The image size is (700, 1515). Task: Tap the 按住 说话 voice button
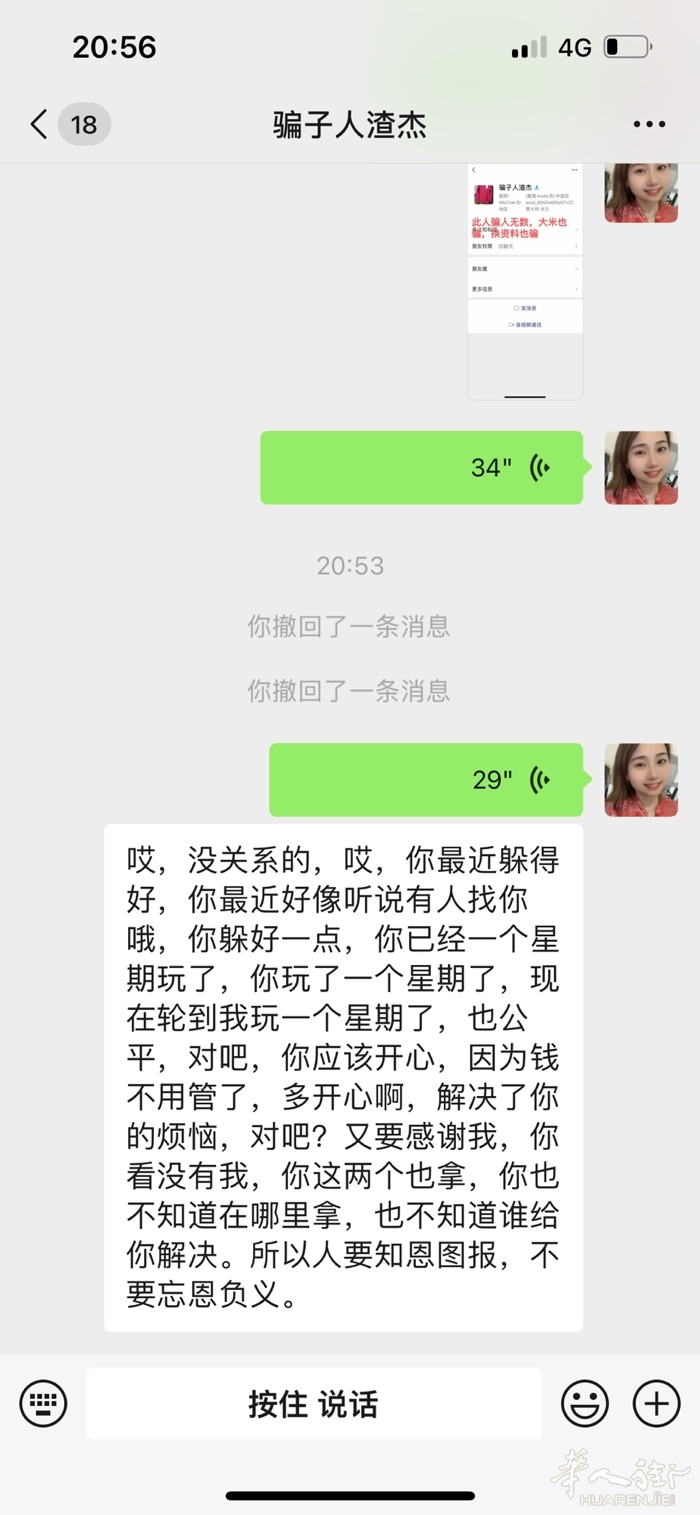(x=314, y=1403)
